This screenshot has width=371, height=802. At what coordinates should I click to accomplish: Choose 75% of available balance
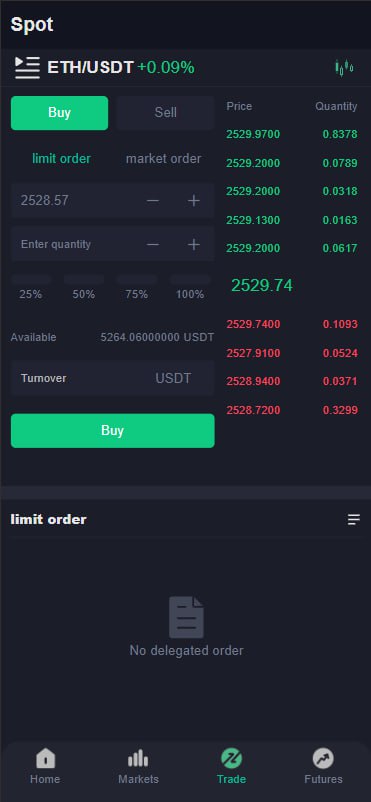[x=137, y=287]
